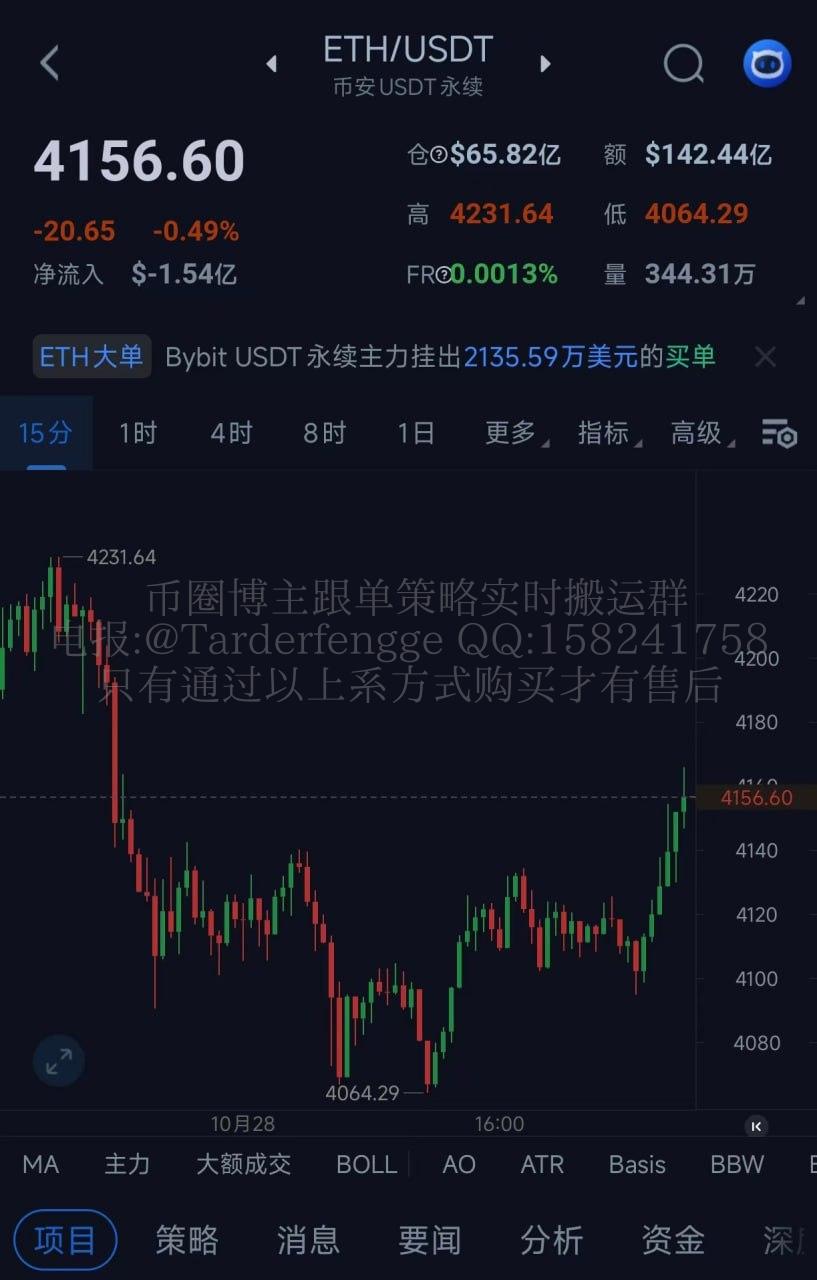
Task: Expand chart to fullscreen
Action: click(x=58, y=1060)
